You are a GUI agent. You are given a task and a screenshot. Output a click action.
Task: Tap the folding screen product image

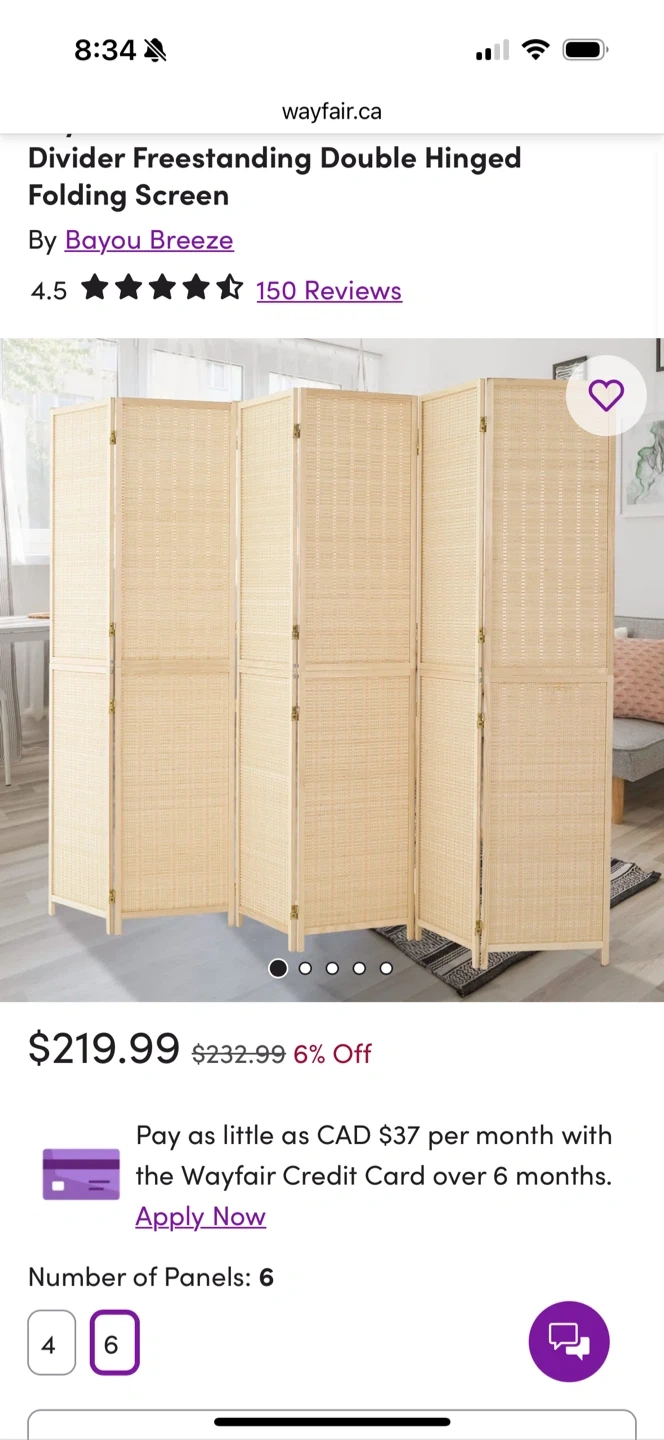pos(330,670)
